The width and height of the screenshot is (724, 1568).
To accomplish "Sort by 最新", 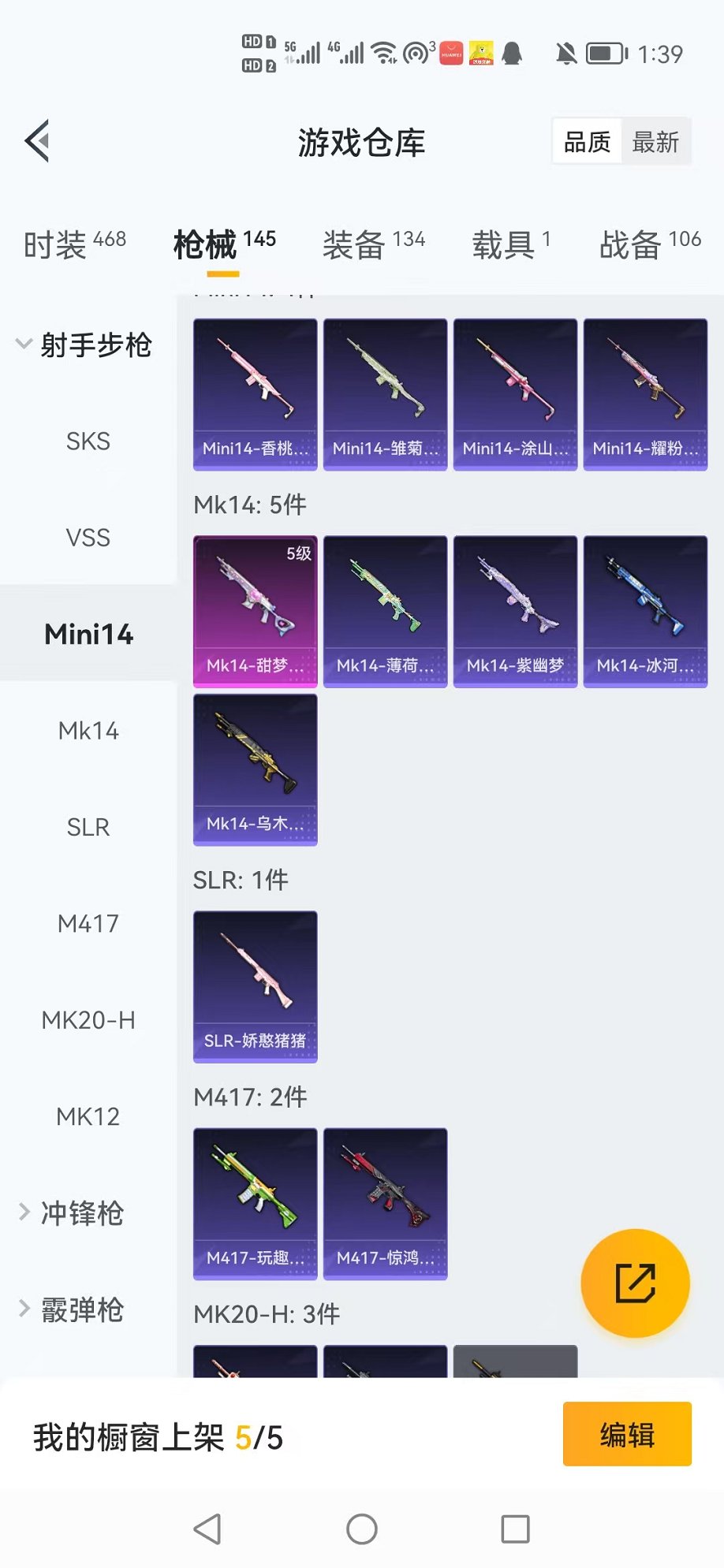I will [655, 142].
